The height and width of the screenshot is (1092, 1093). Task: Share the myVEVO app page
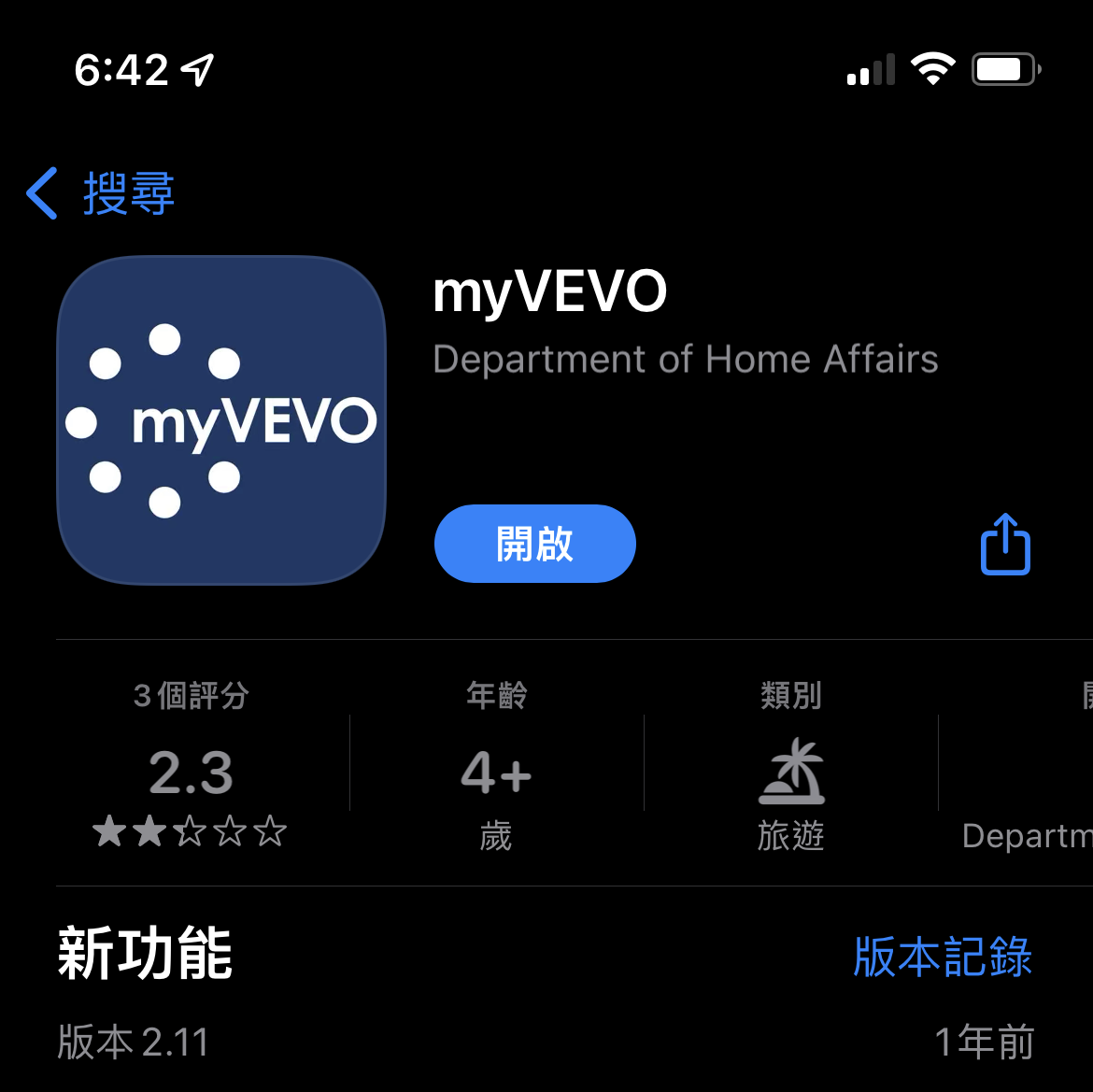coord(1005,544)
